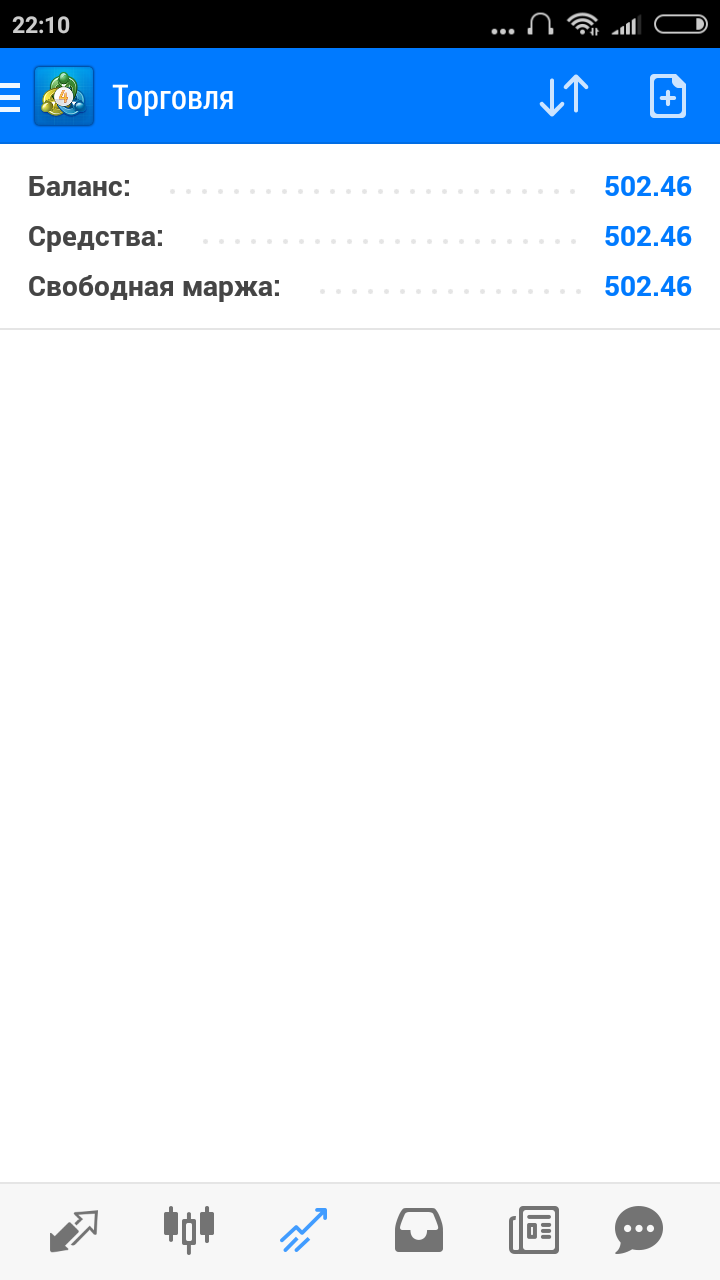Open the News tab
This screenshot has height=1280, width=720.
pyautogui.click(x=534, y=1230)
